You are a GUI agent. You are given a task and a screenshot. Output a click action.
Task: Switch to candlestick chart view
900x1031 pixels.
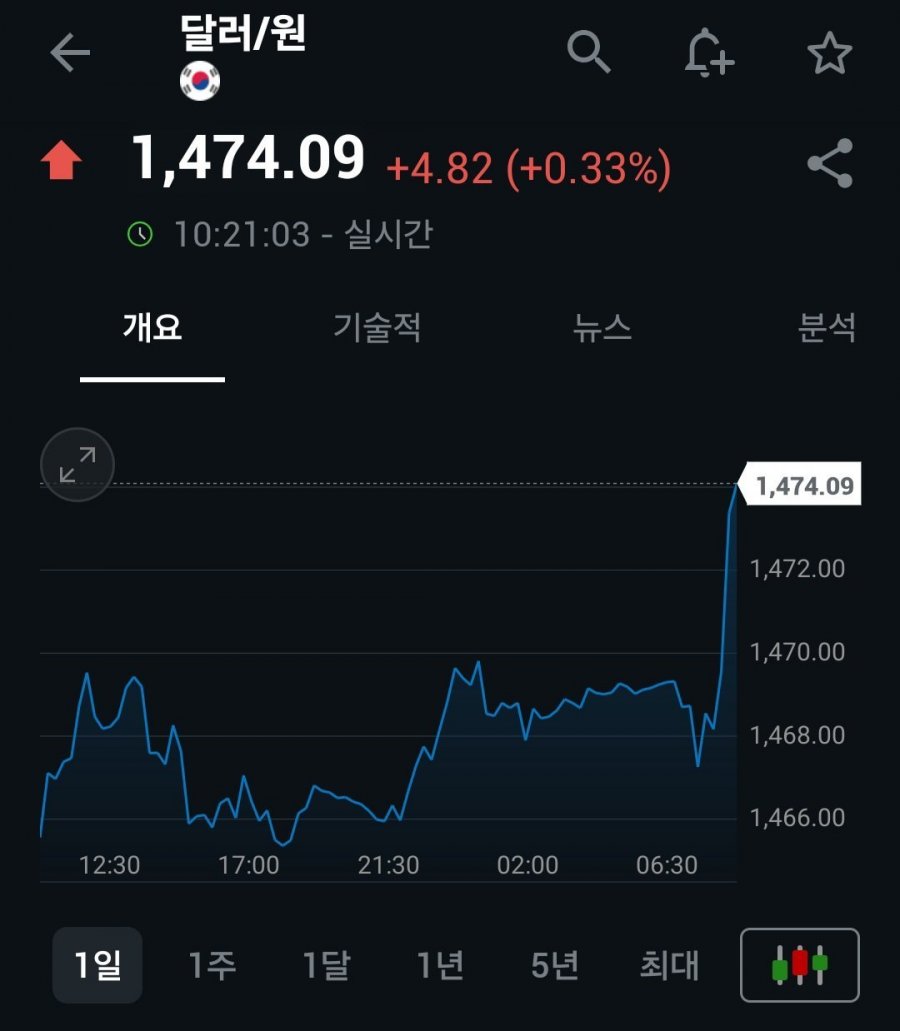tap(799, 965)
